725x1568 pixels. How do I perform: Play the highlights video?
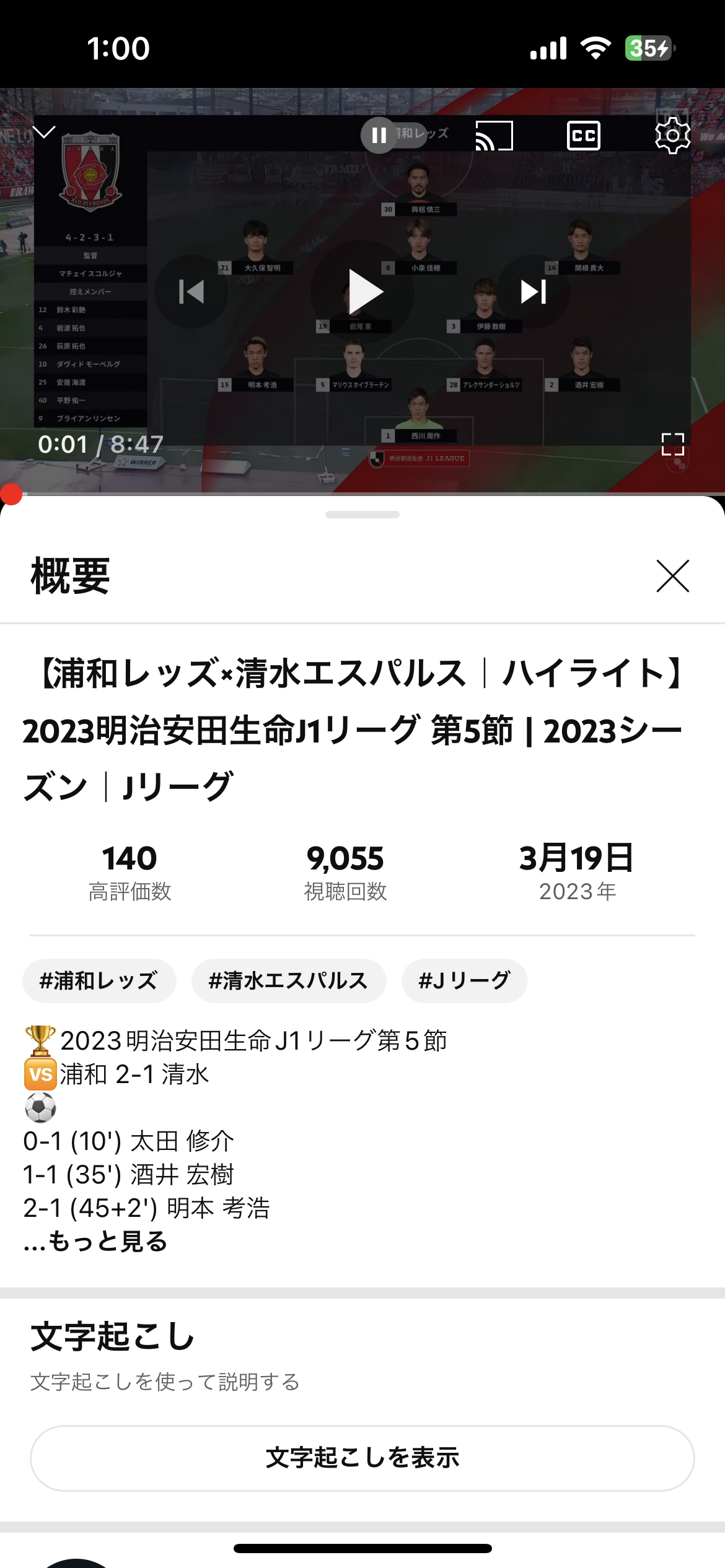(x=363, y=292)
